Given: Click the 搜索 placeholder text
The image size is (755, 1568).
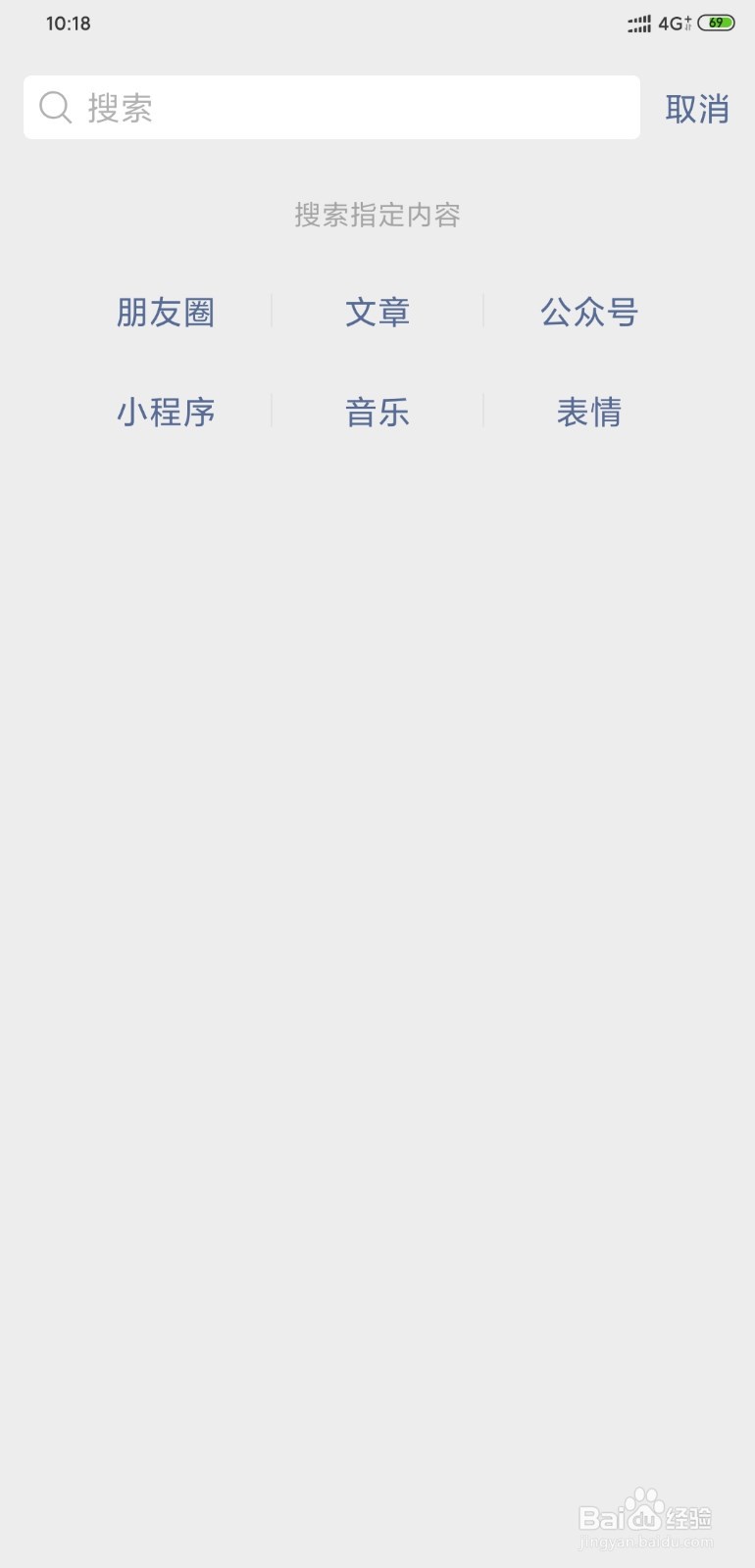Looking at the screenshot, I should coord(120,108).
